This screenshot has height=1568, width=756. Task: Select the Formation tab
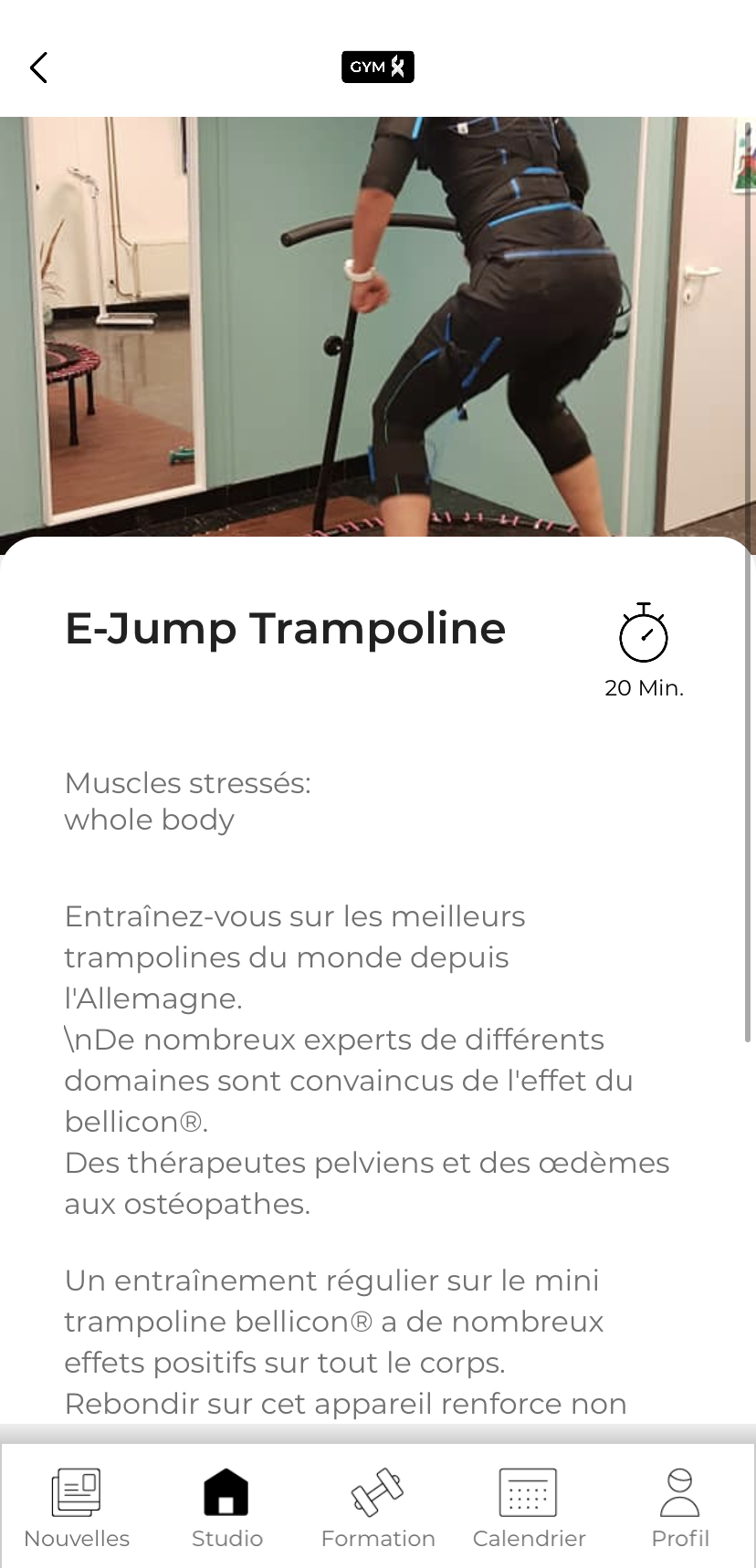(x=378, y=1507)
